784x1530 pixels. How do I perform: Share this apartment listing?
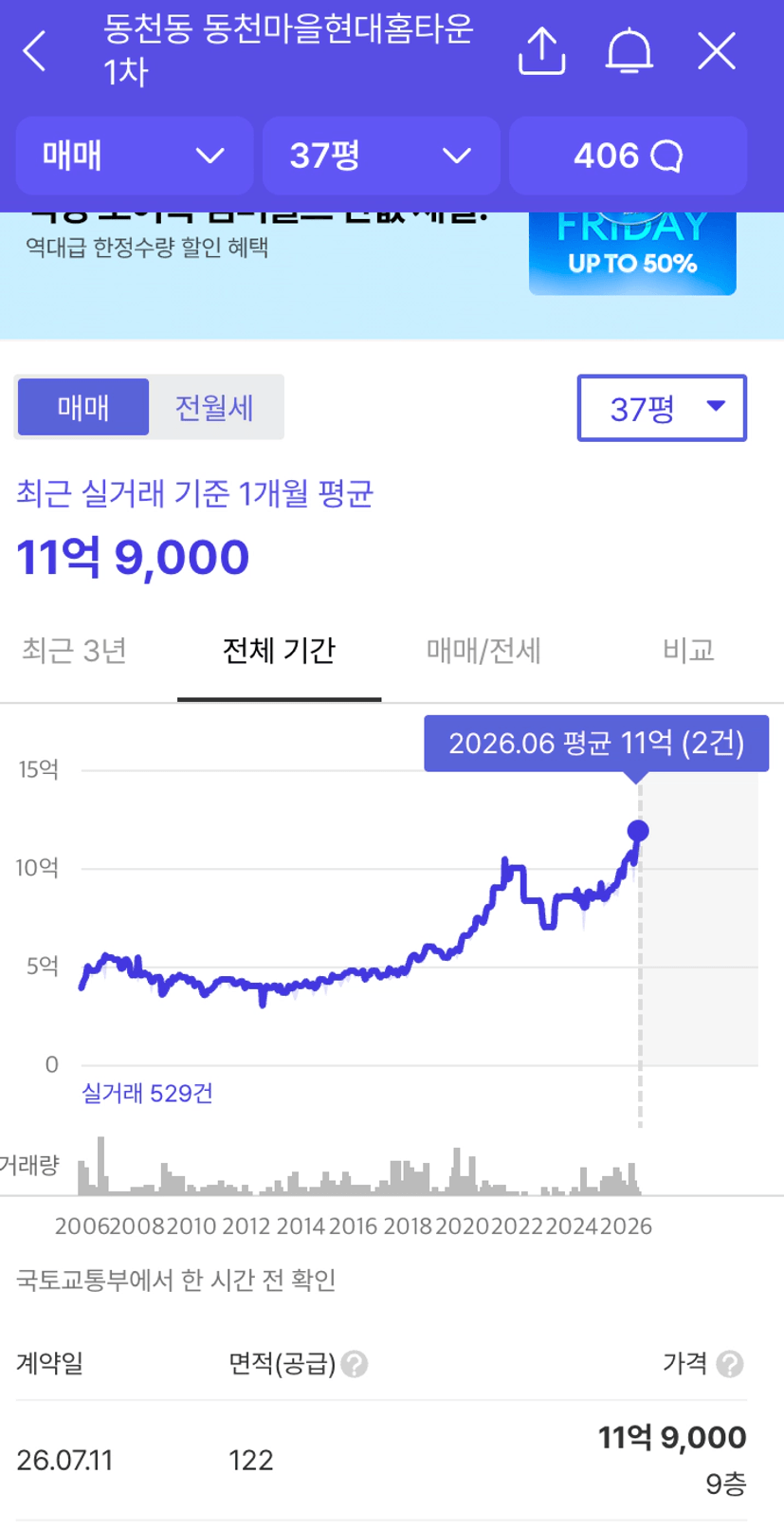pos(541,51)
